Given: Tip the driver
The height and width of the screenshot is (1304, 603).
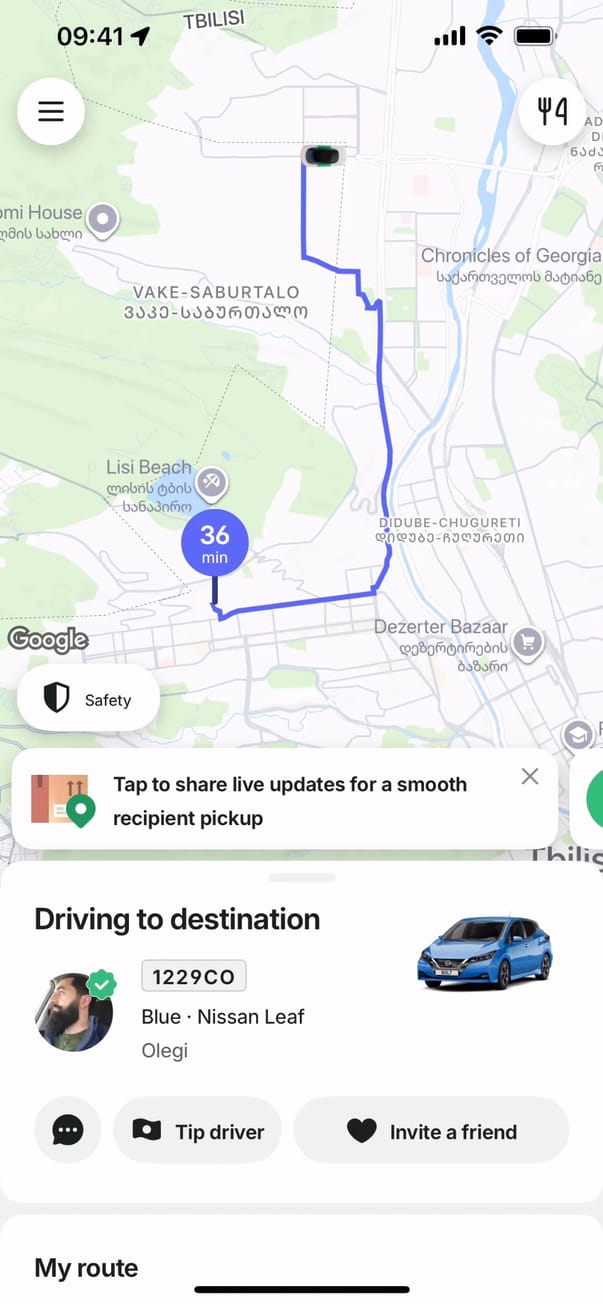Looking at the screenshot, I should [x=198, y=1131].
